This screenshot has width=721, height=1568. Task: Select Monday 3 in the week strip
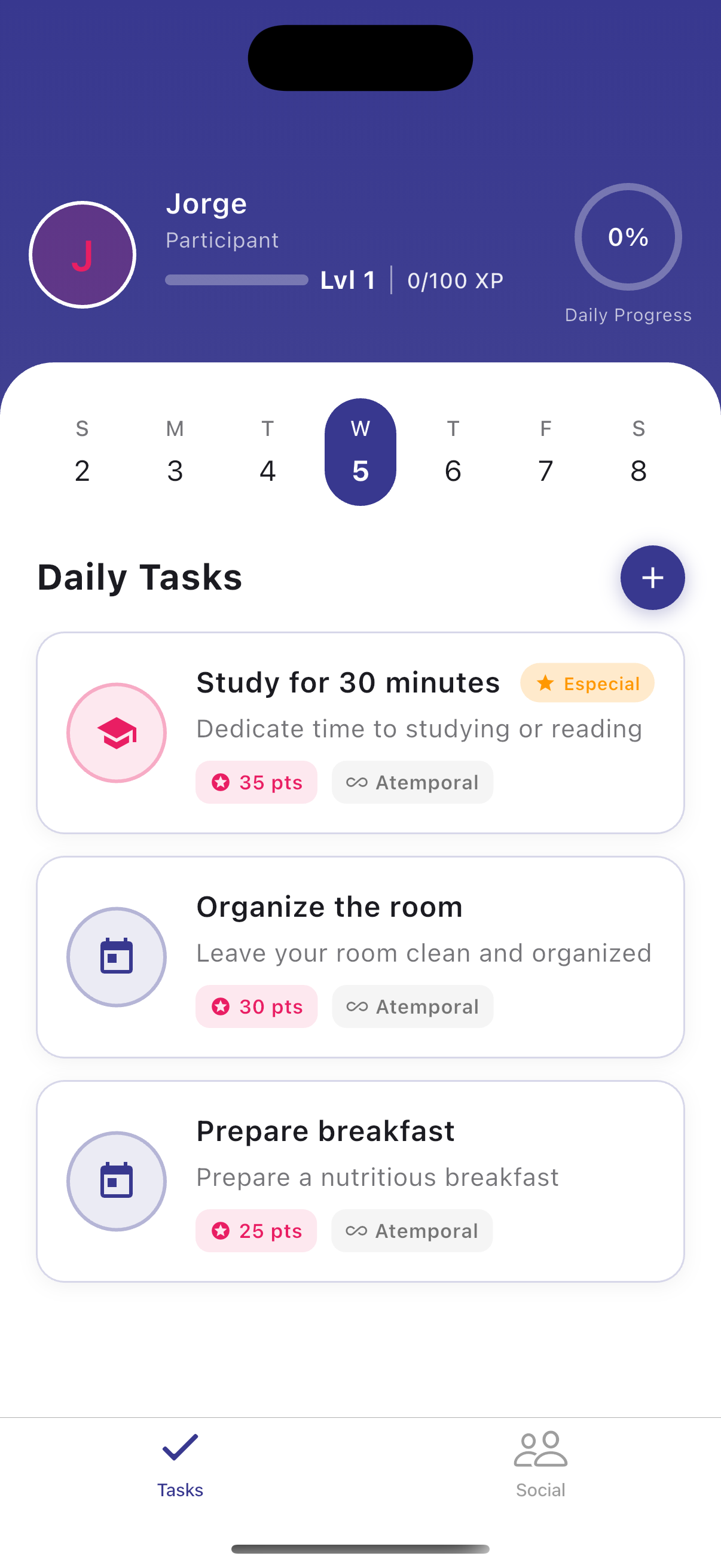(175, 452)
